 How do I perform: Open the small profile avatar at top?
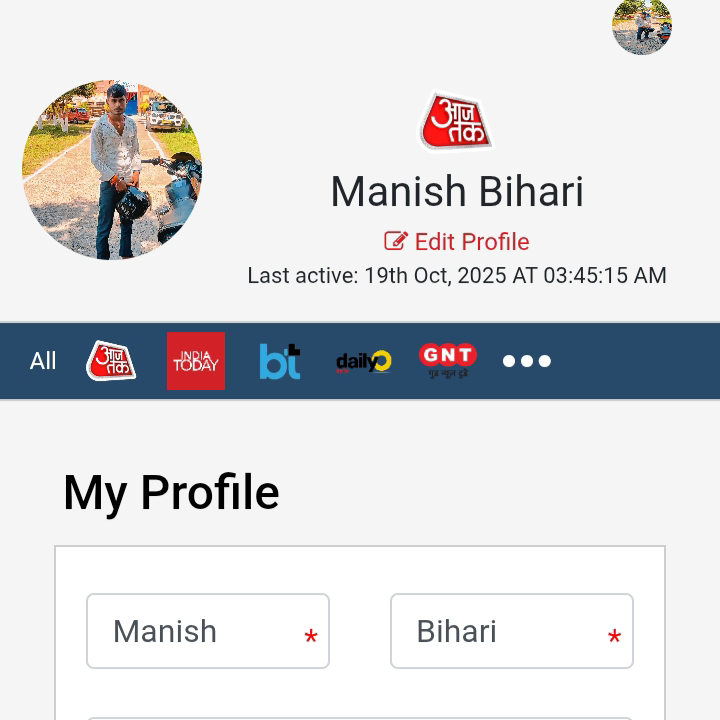pyautogui.click(x=641, y=26)
